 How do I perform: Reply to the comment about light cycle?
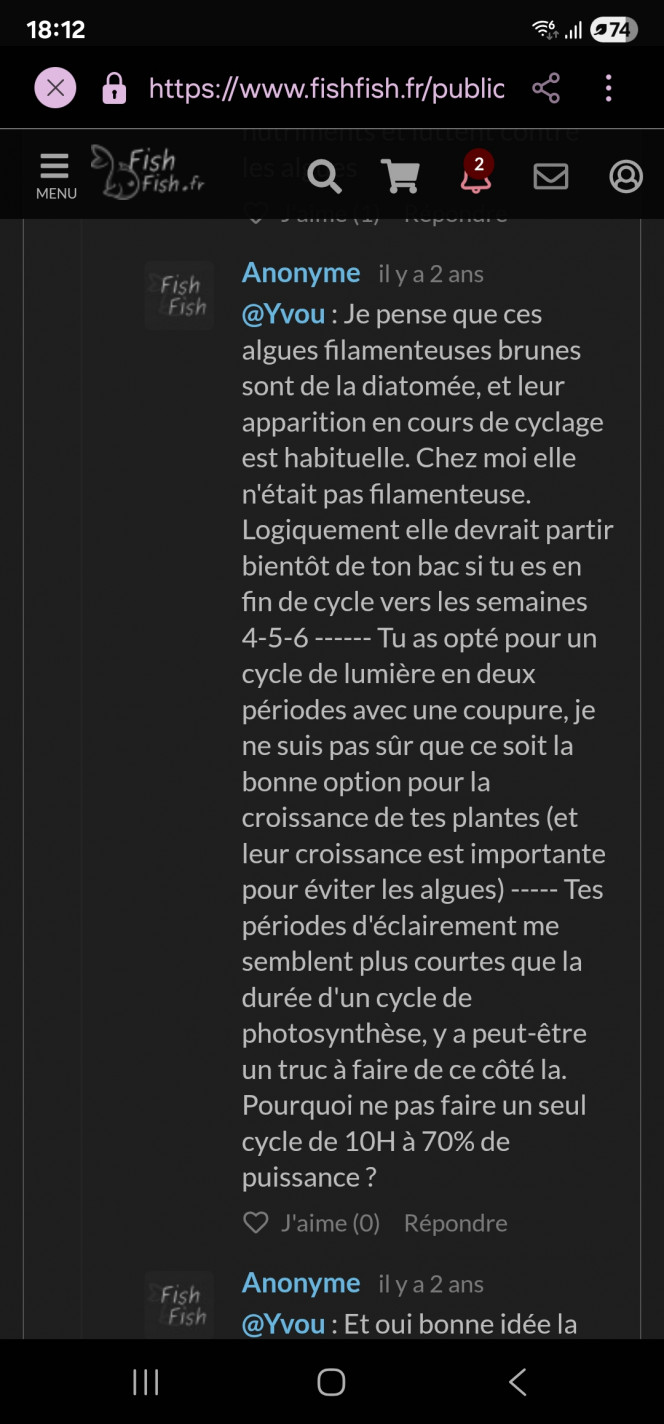[x=455, y=1223]
